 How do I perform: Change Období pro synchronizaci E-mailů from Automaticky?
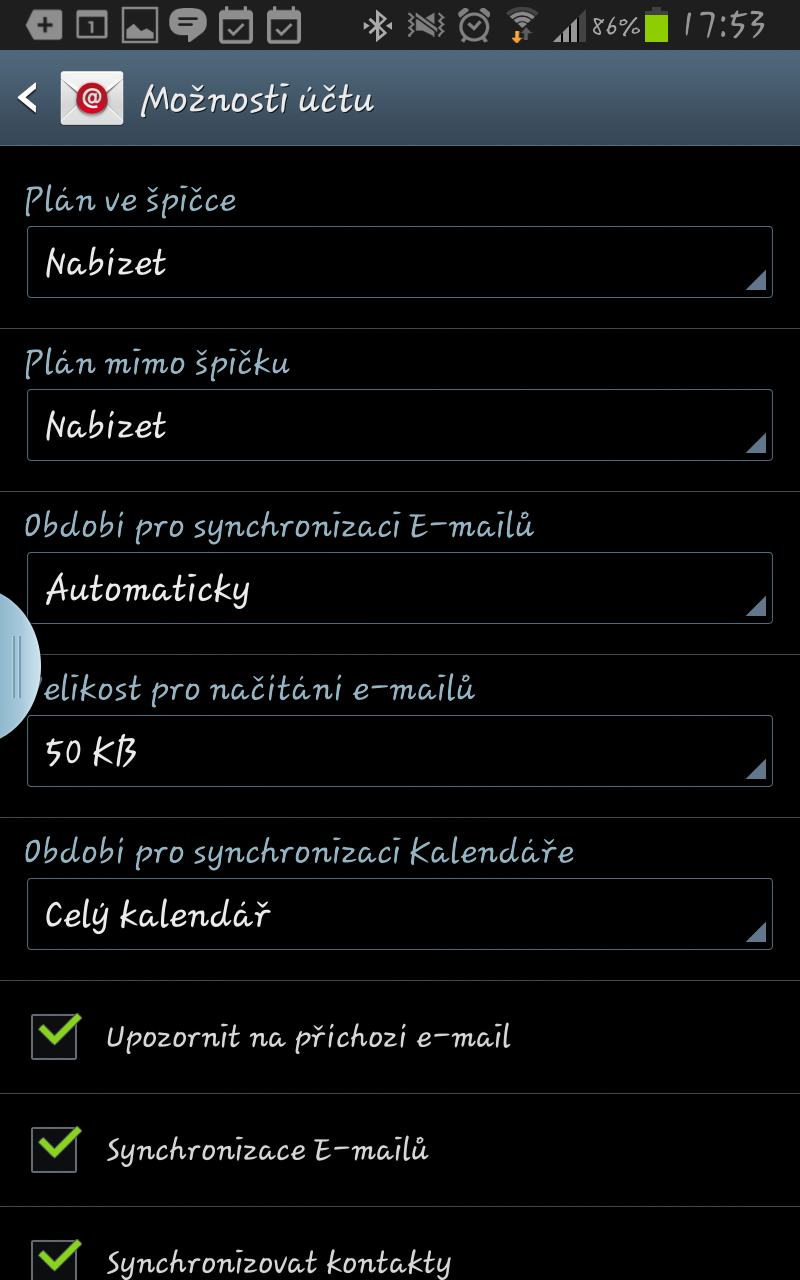tap(400, 588)
